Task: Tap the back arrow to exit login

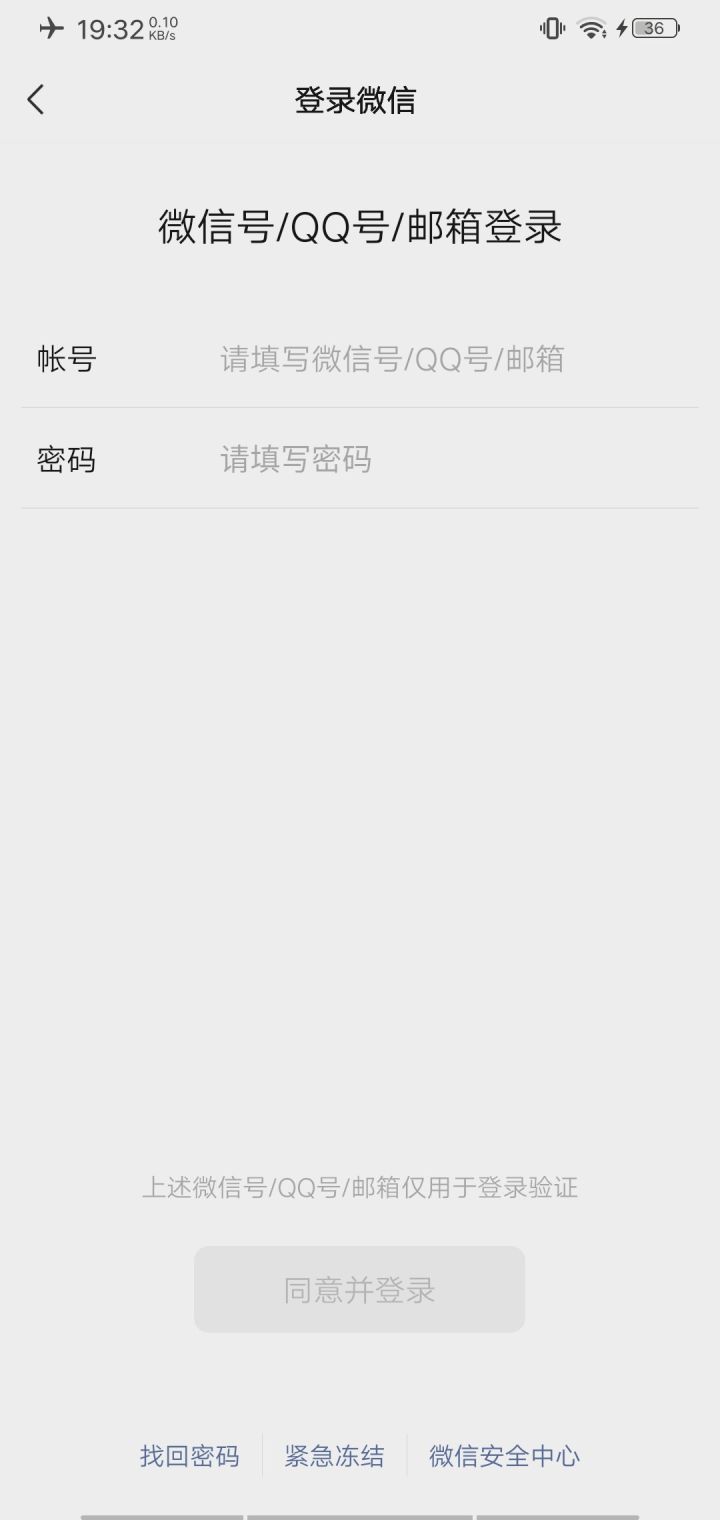Action: tap(36, 100)
